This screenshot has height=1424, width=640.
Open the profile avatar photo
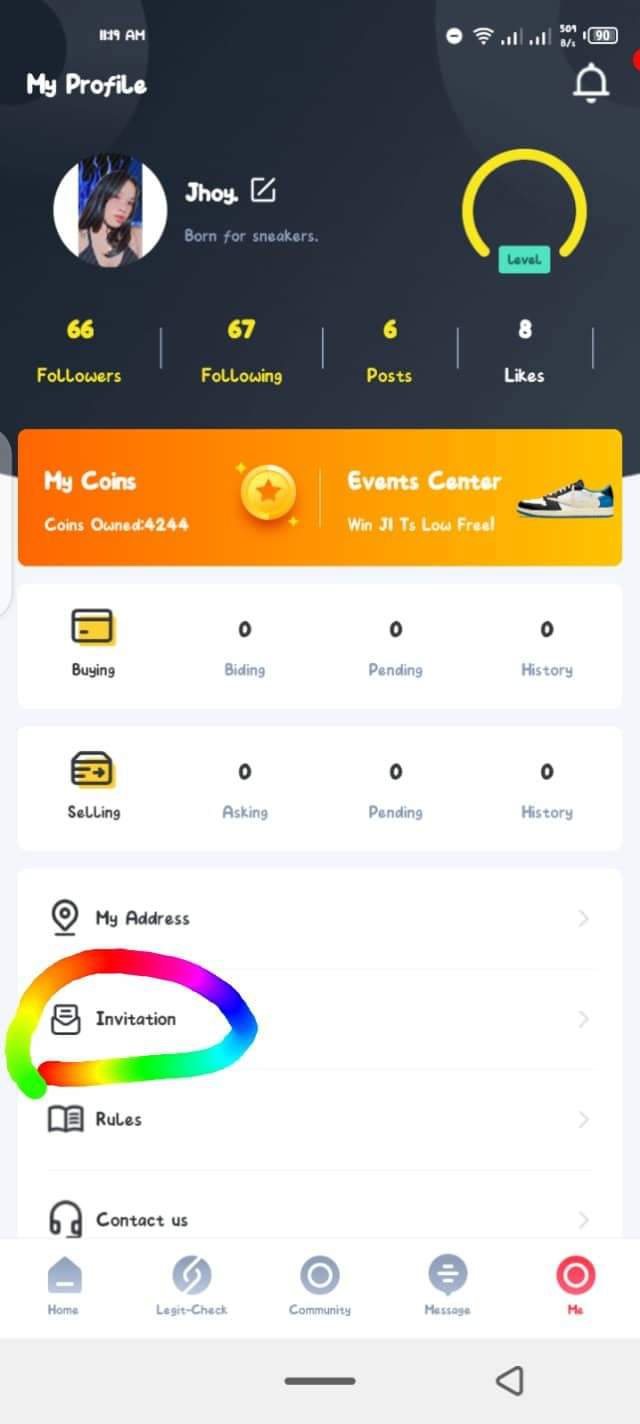tap(110, 211)
